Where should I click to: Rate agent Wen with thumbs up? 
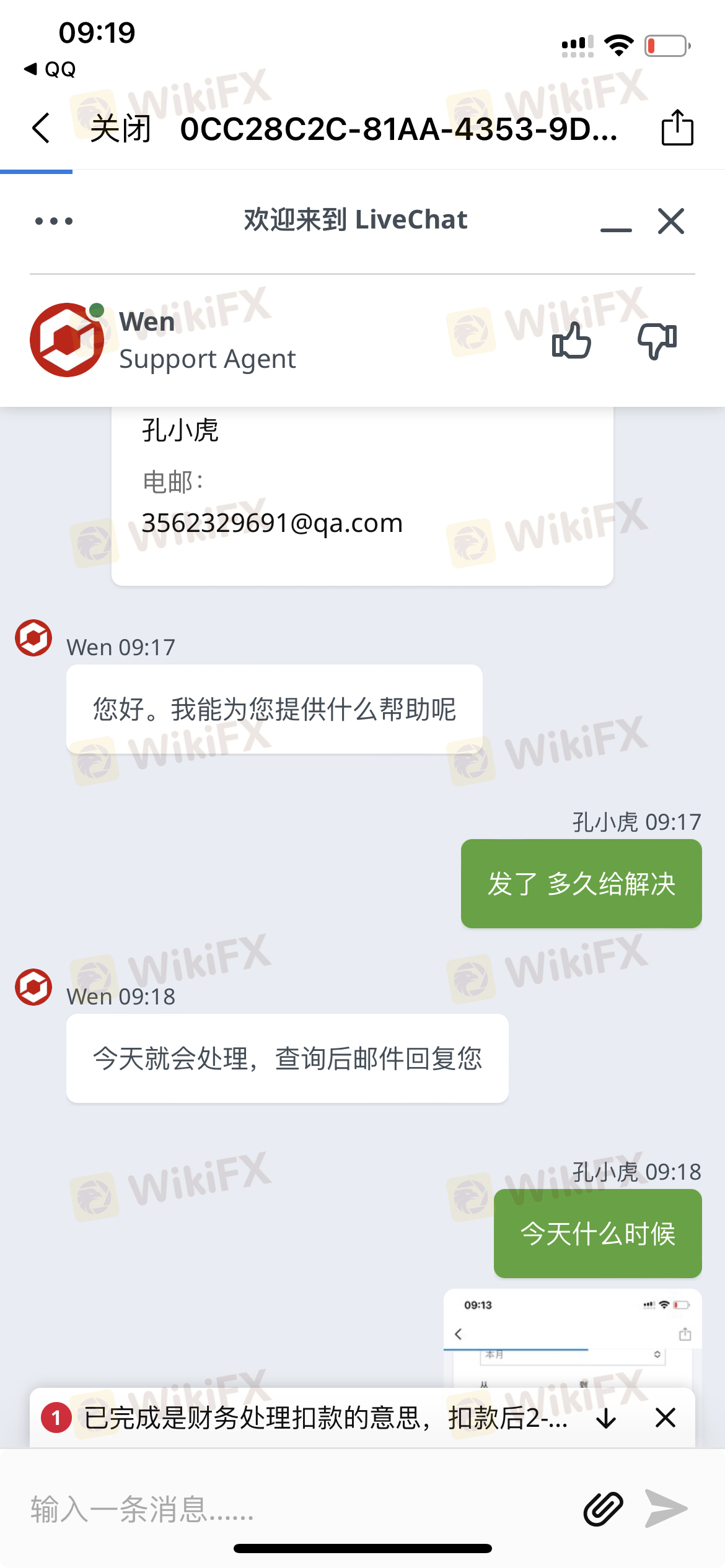point(571,341)
